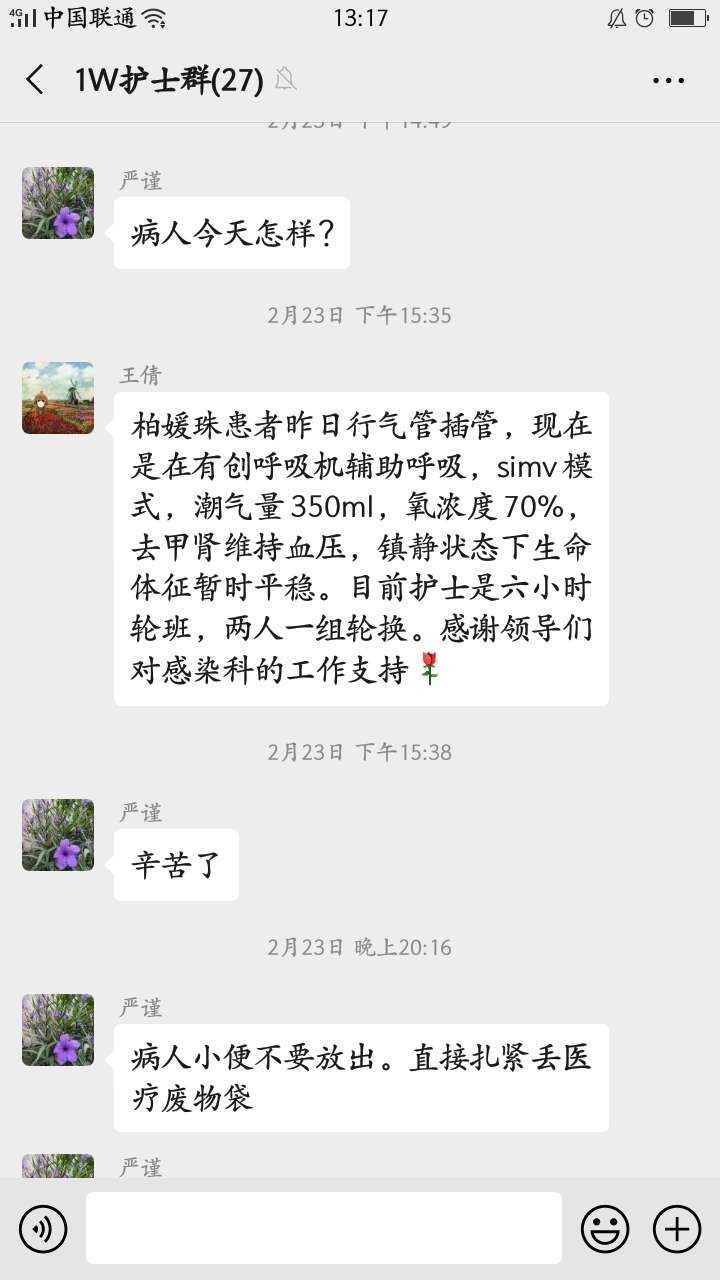Viewport: 720px width, 1280px height.
Task: Open the plus attachment menu
Action: (x=677, y=1228)
